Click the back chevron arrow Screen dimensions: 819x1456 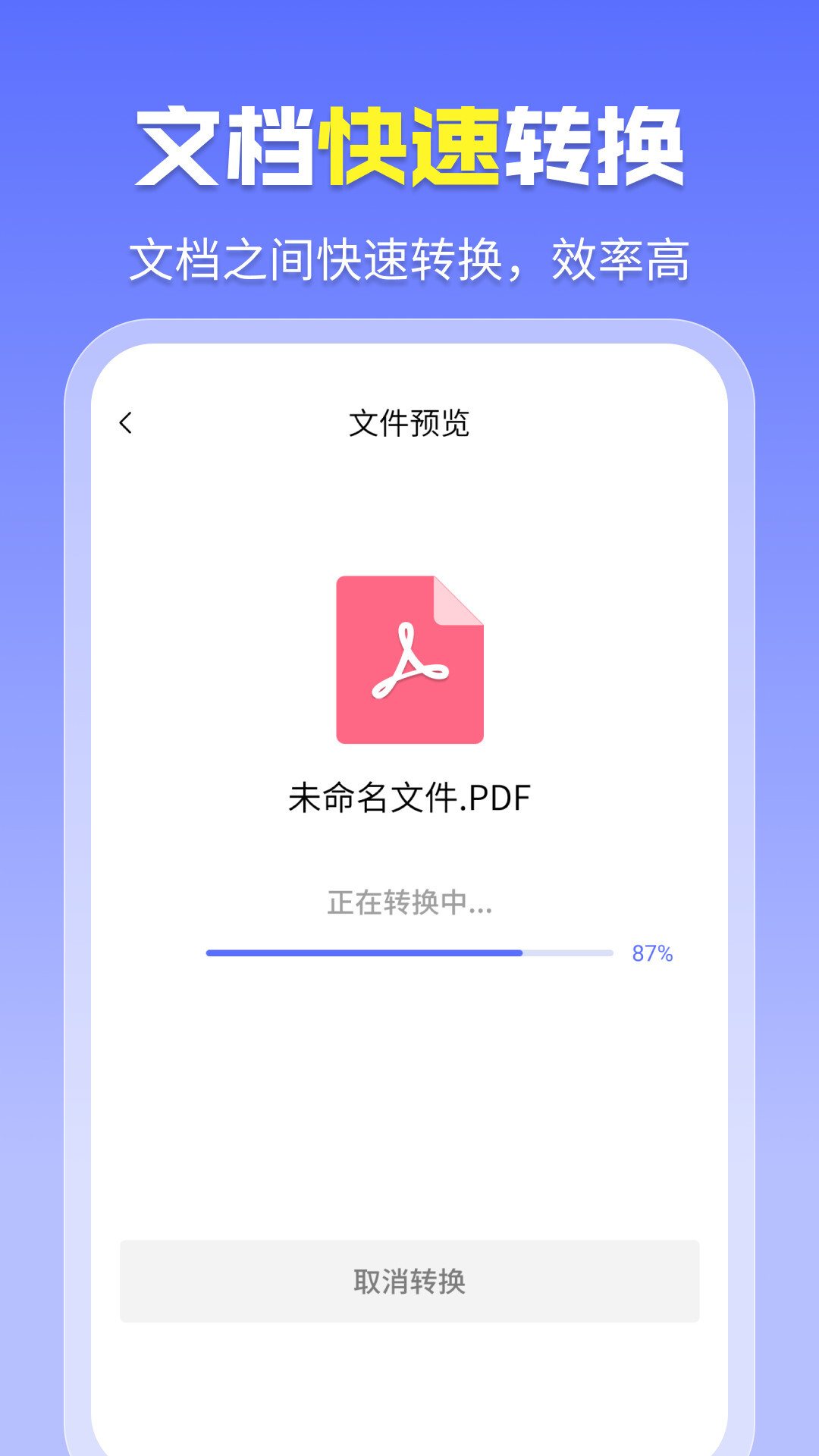pos(127,423)
